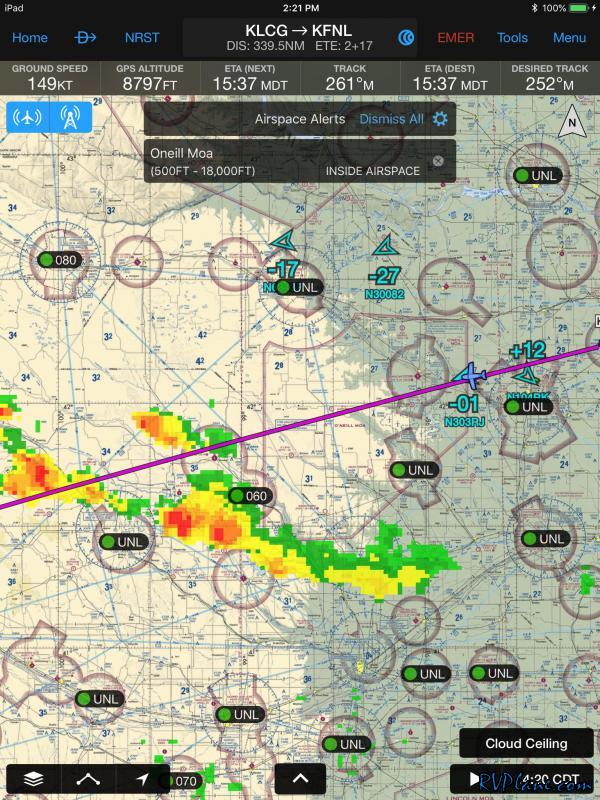Open the route drawing tool
This screenshot has width=600, height=800.
(88, 779)
